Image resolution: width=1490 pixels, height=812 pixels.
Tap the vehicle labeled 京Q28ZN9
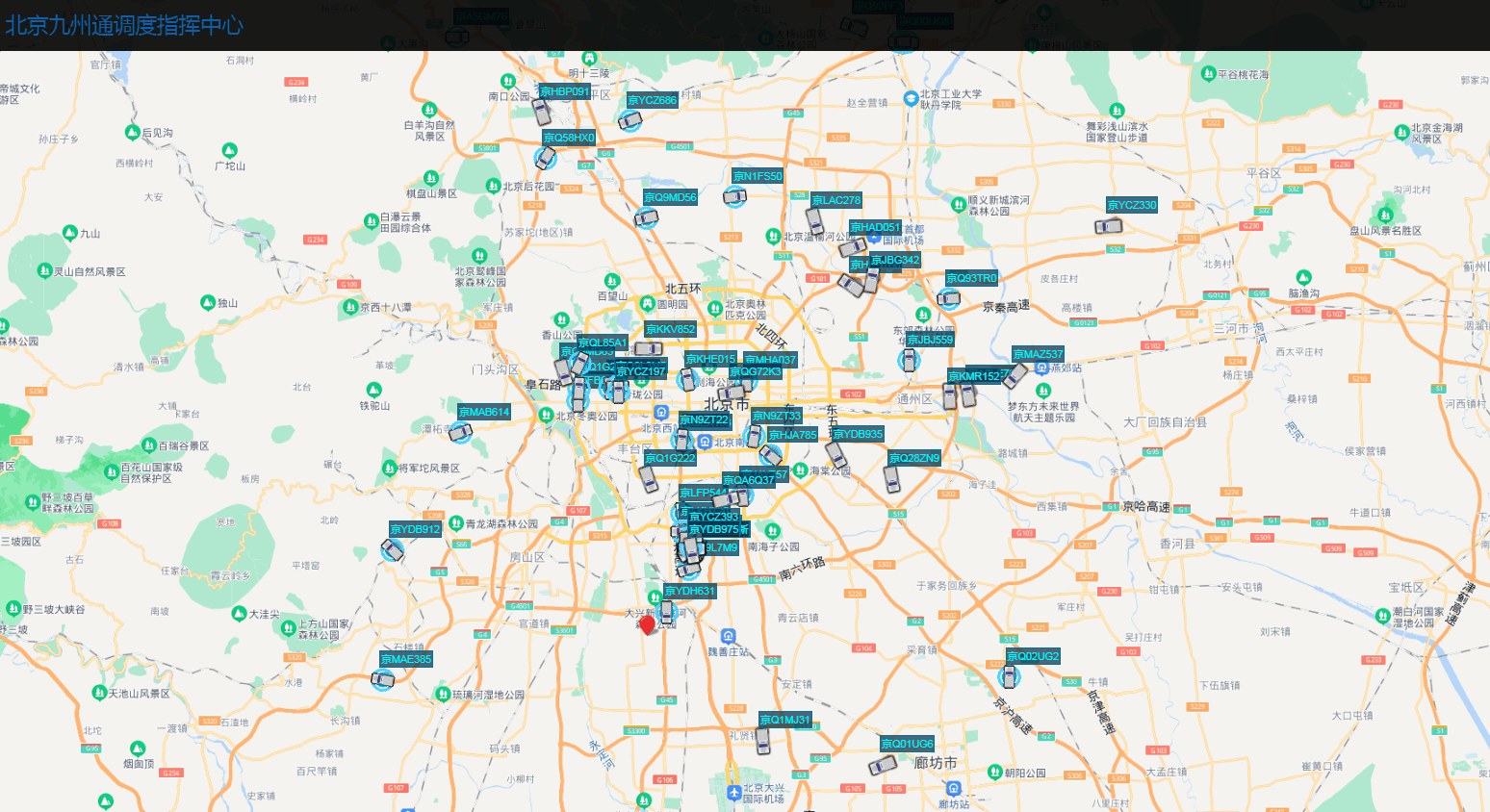(x=892, y=478)
